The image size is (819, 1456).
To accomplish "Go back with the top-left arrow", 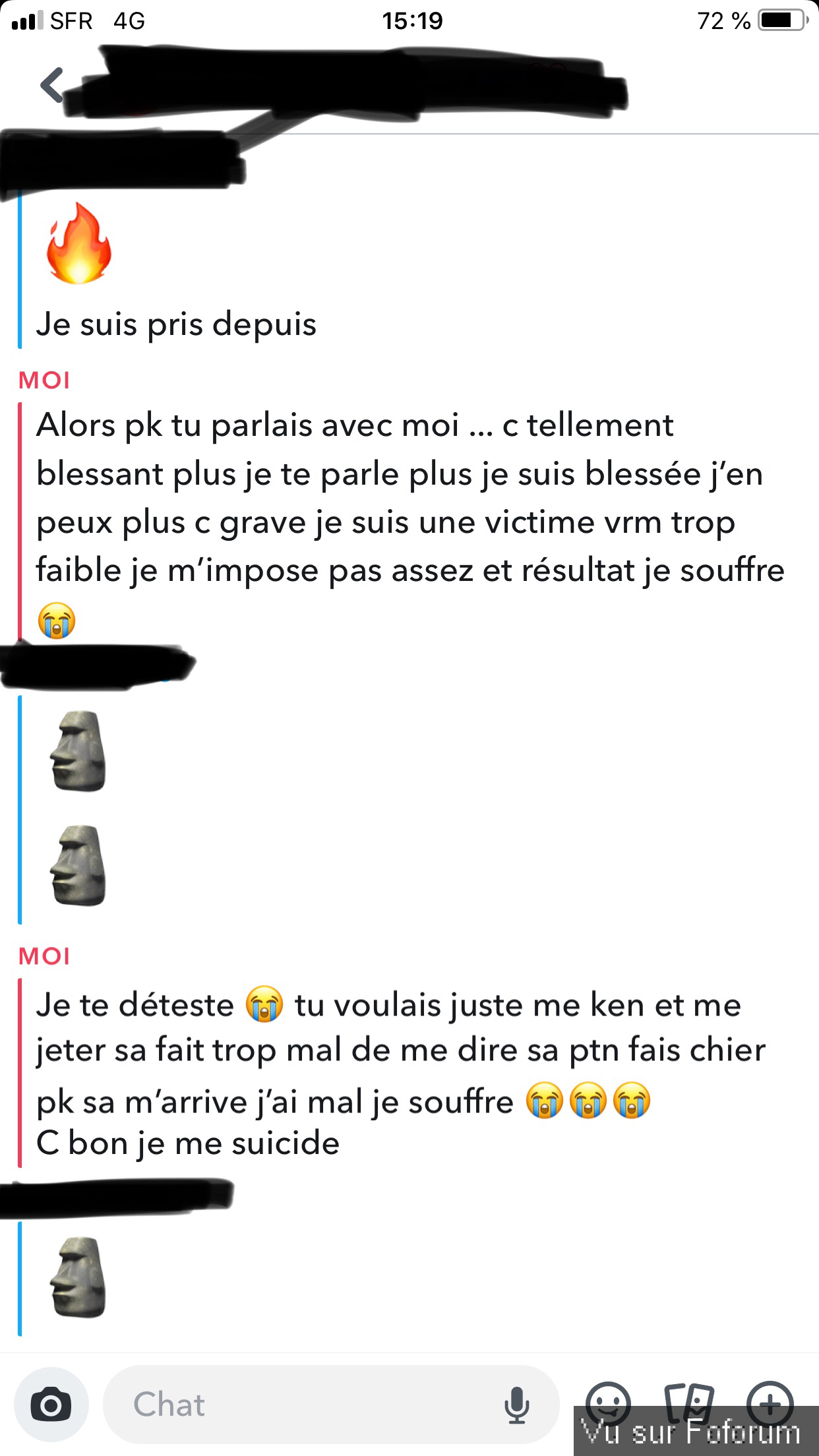I will coord(51,84).
